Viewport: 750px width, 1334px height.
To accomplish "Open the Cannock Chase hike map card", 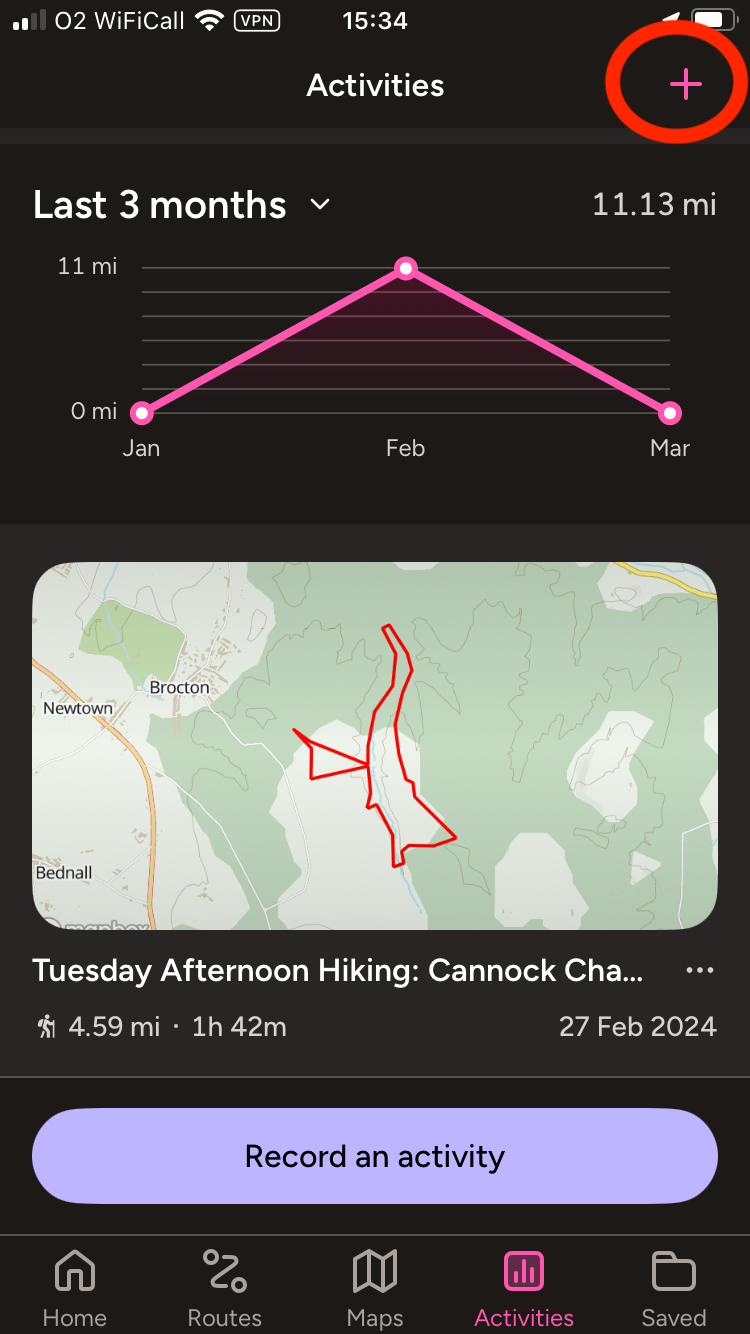I will (375, 746).
